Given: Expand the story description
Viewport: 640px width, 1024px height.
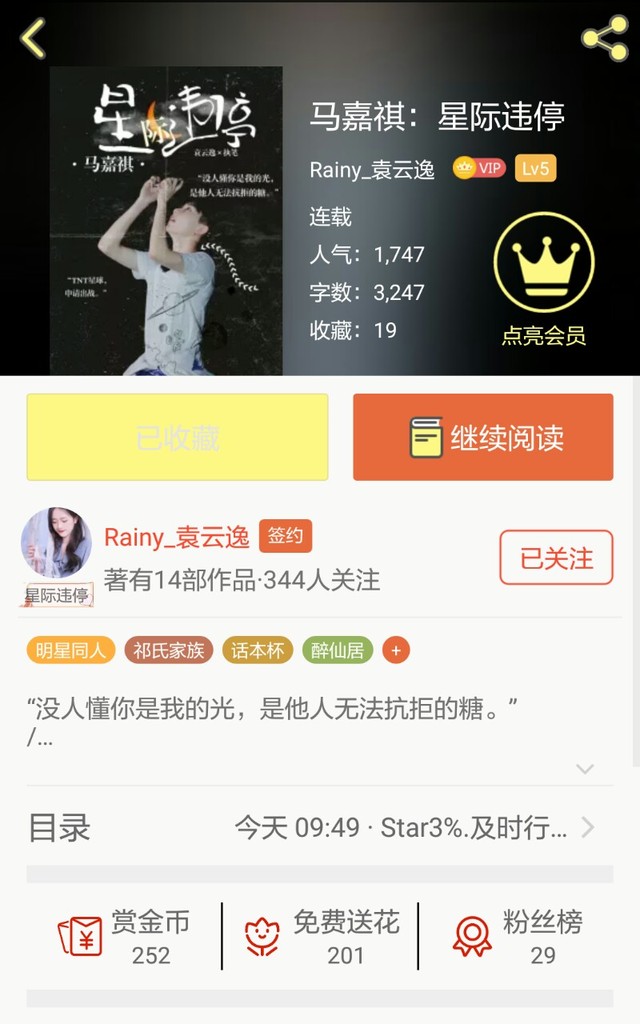Looking at the screenshot, I should click(x=585, y=768).
